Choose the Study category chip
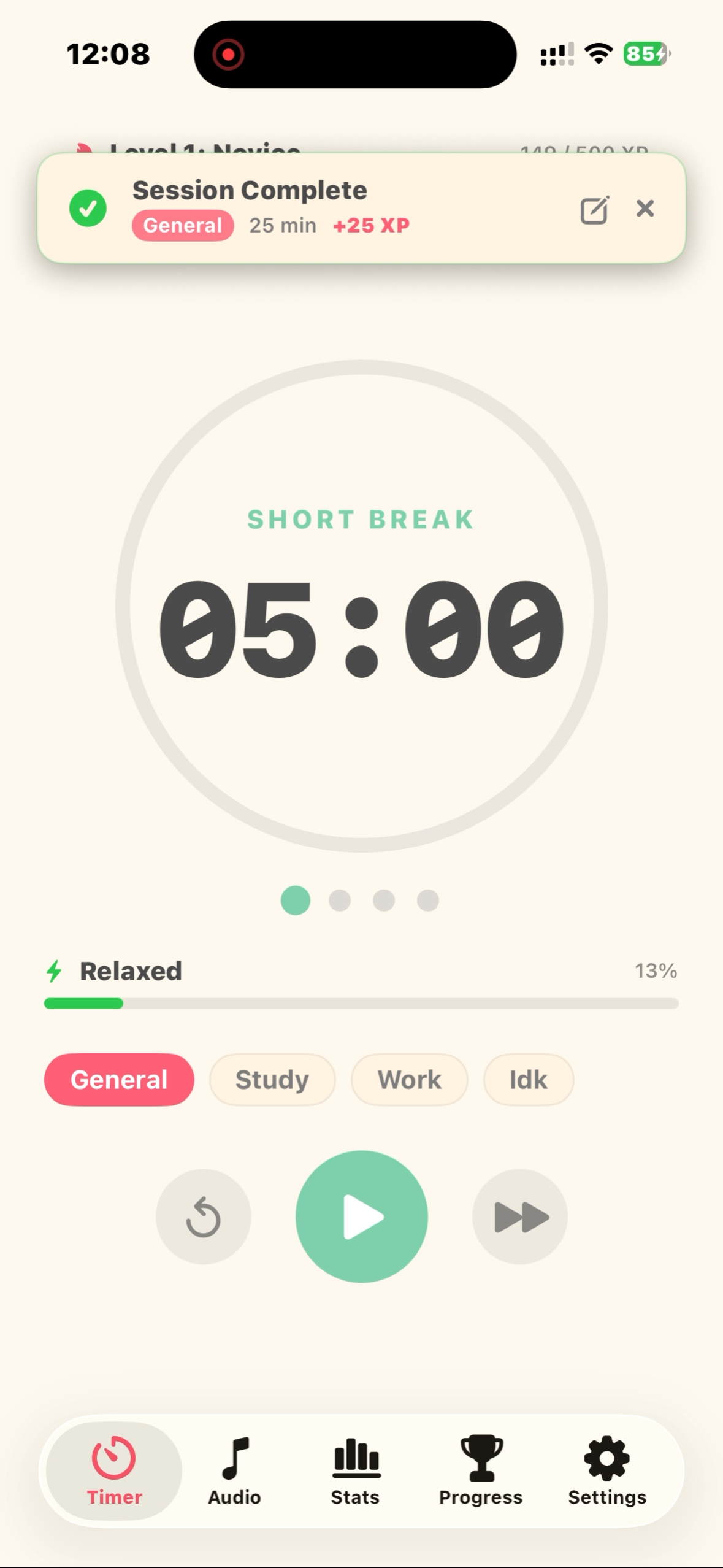This screenshot has height=1568, width=723. (x=272, y=1080)
